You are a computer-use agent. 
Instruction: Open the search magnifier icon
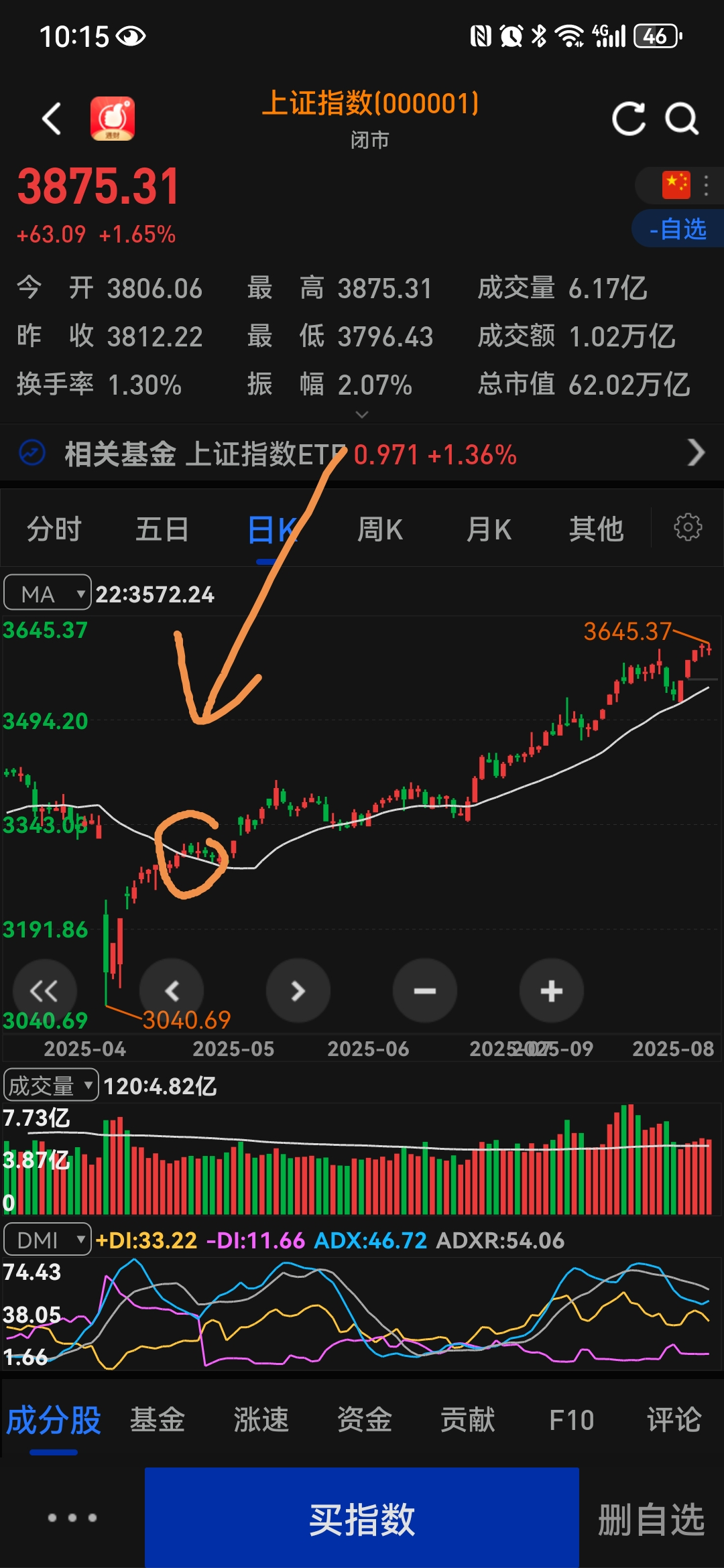point(682,119)
